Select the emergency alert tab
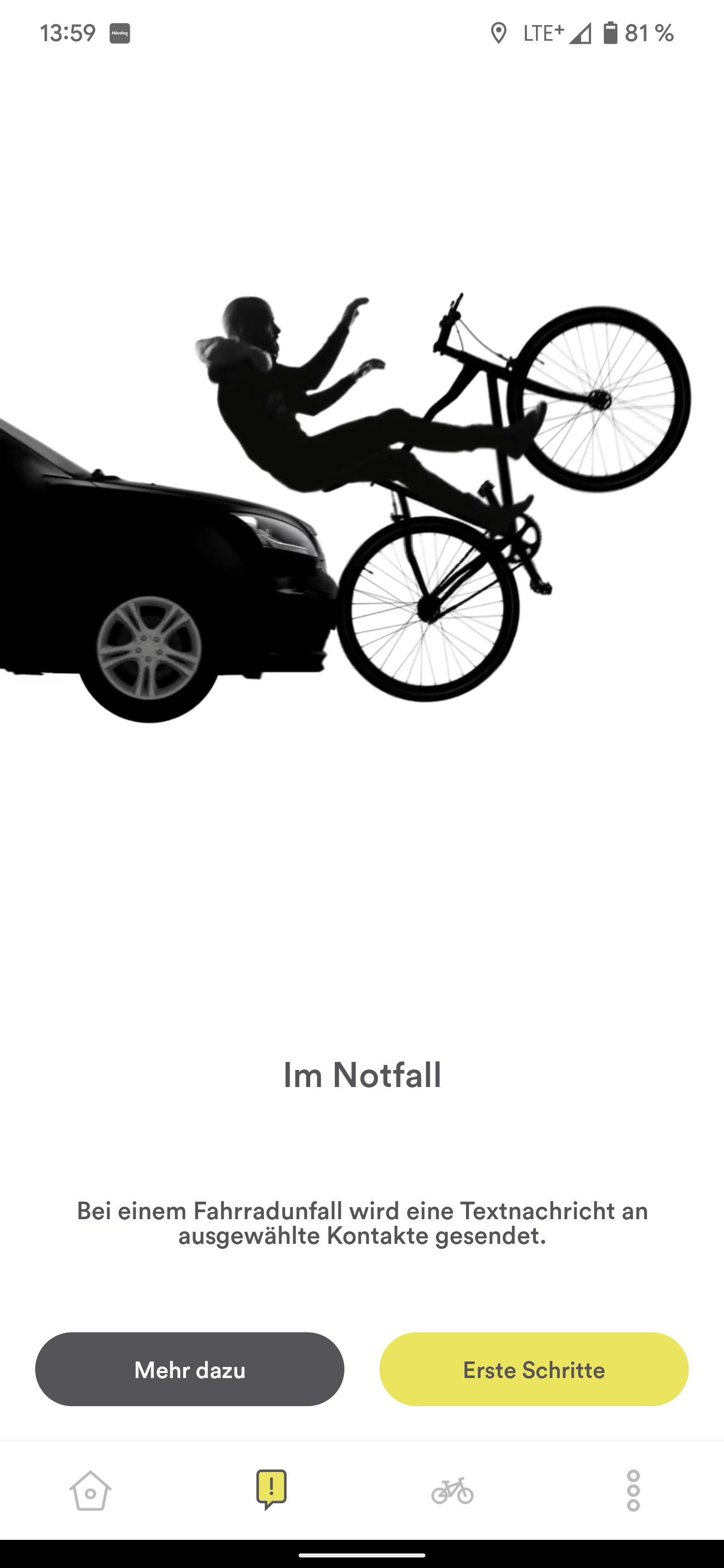Viewport: 724px width, 1568px height. [271, 1490]
